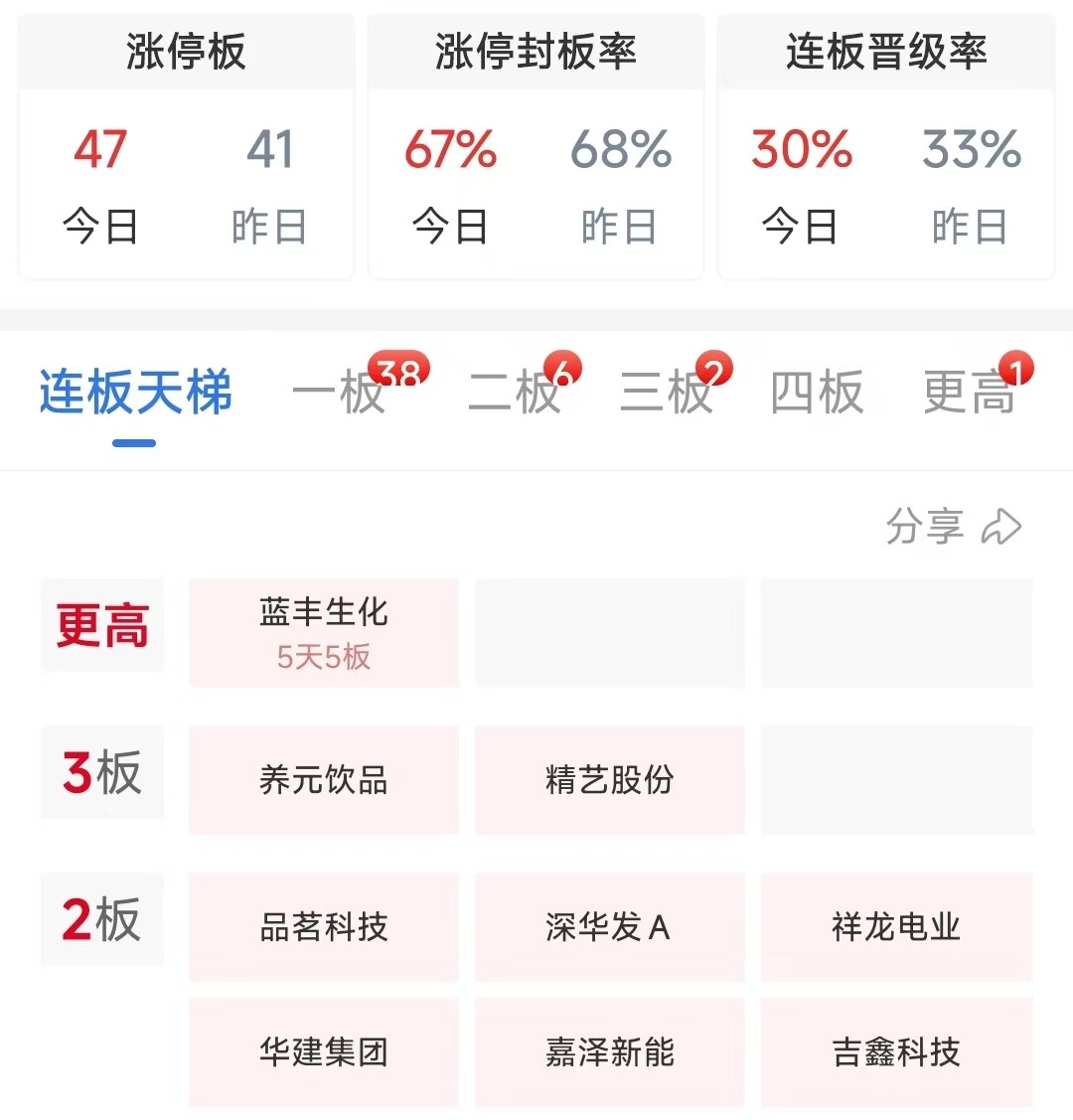View stock 精艺股份
Viewport: 1073px width, 1120px height.
coord(610,780)
